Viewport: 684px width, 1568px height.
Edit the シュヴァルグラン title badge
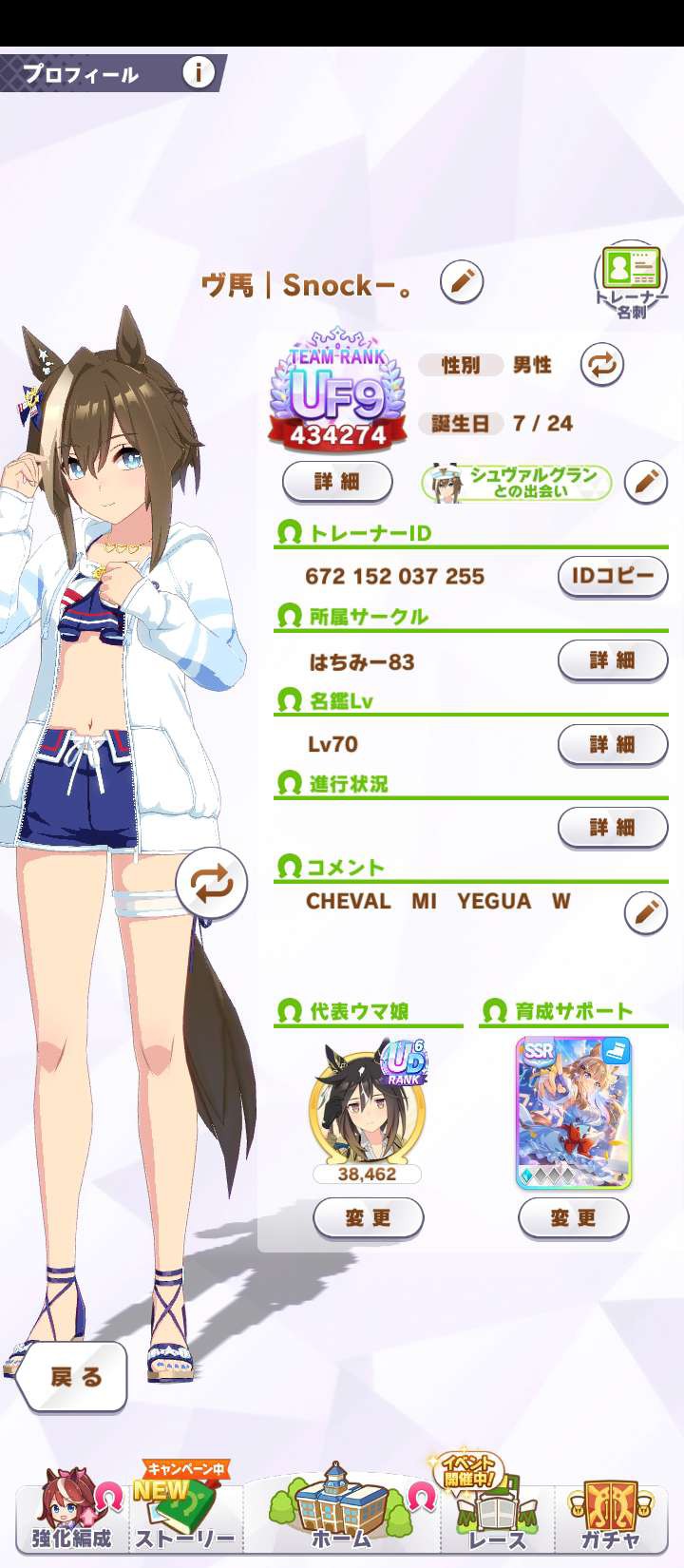click(646, 482)
